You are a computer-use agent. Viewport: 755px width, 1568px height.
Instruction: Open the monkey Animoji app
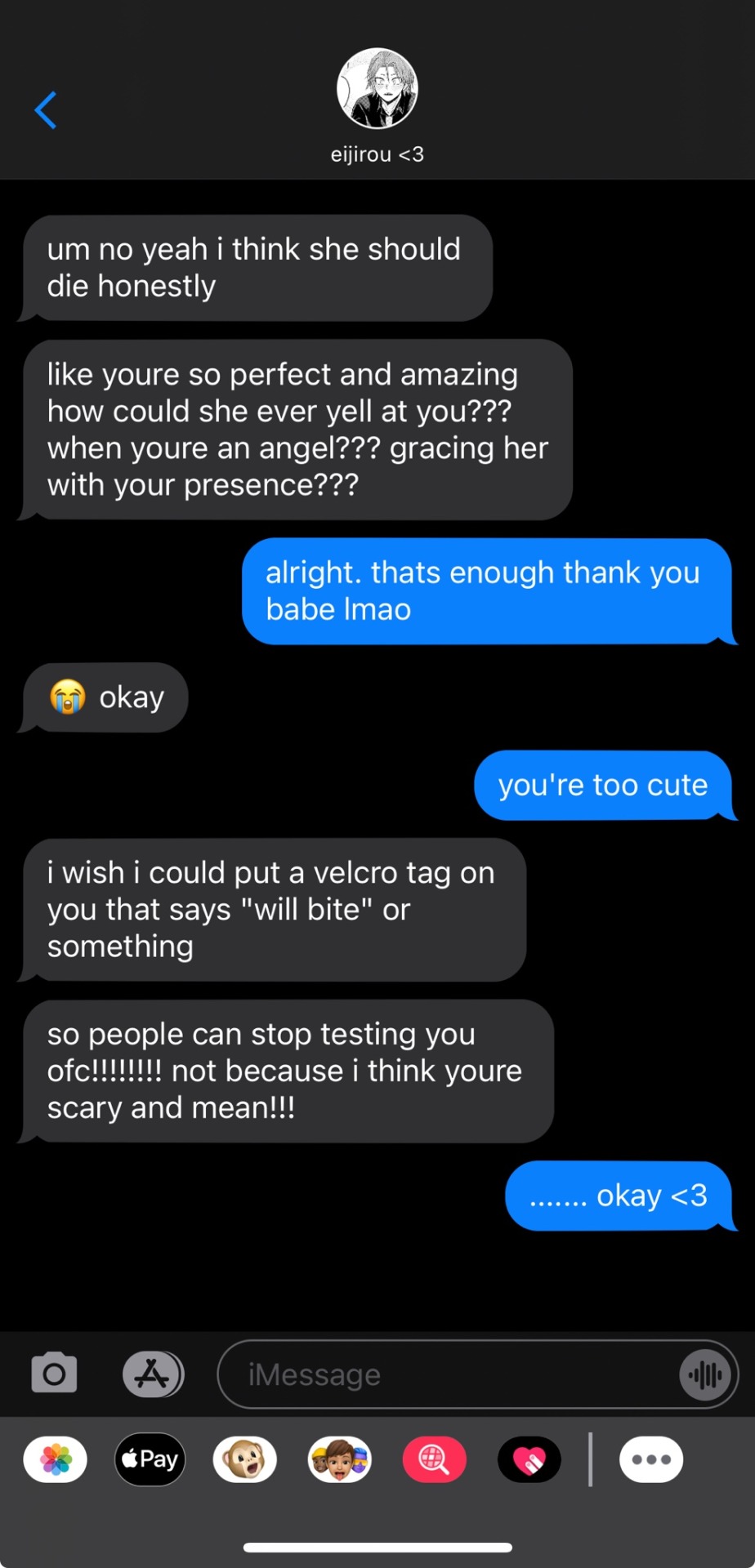(x=245, y=1459)
